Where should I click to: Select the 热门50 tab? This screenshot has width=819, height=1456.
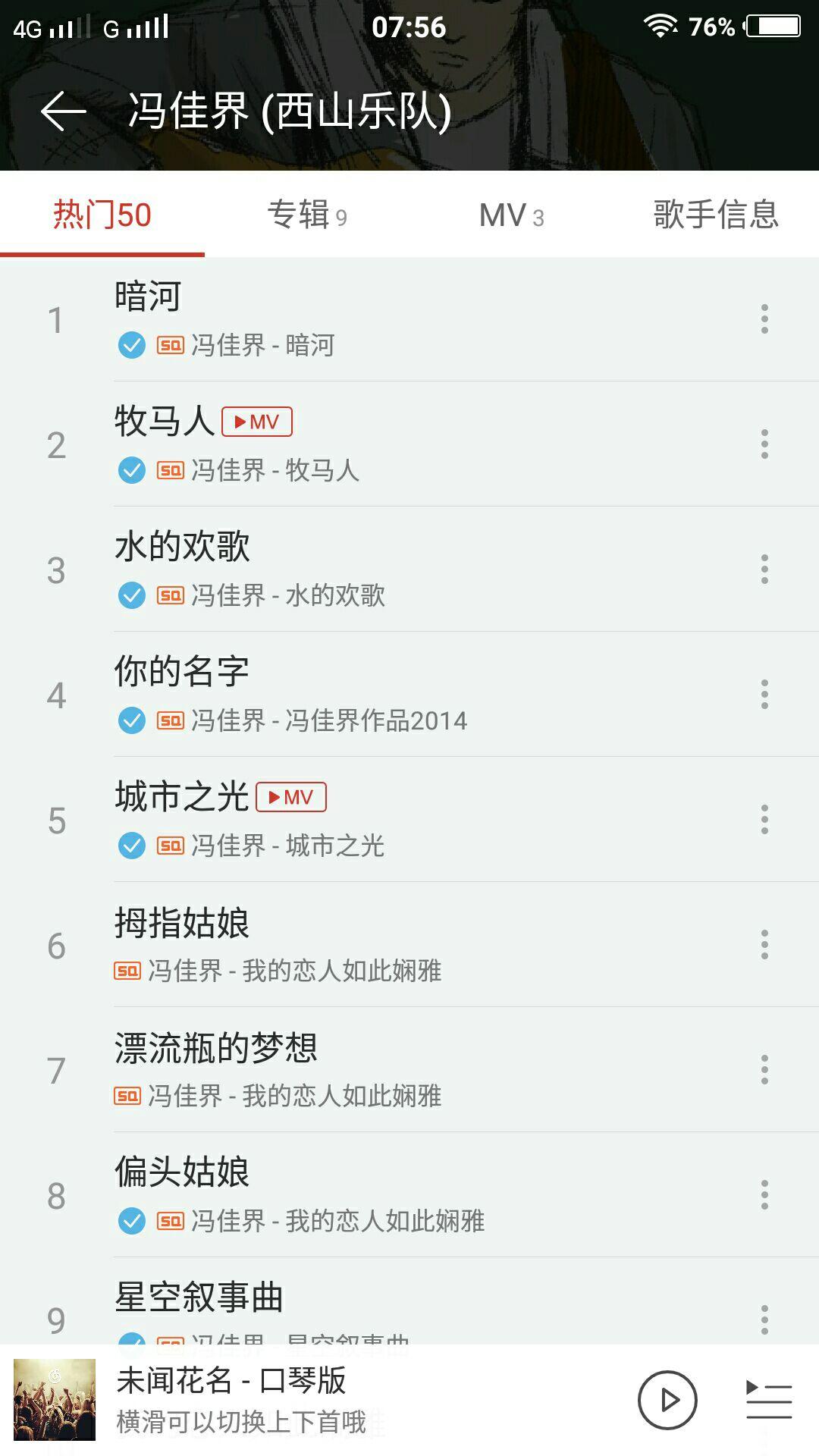(102, 215)
